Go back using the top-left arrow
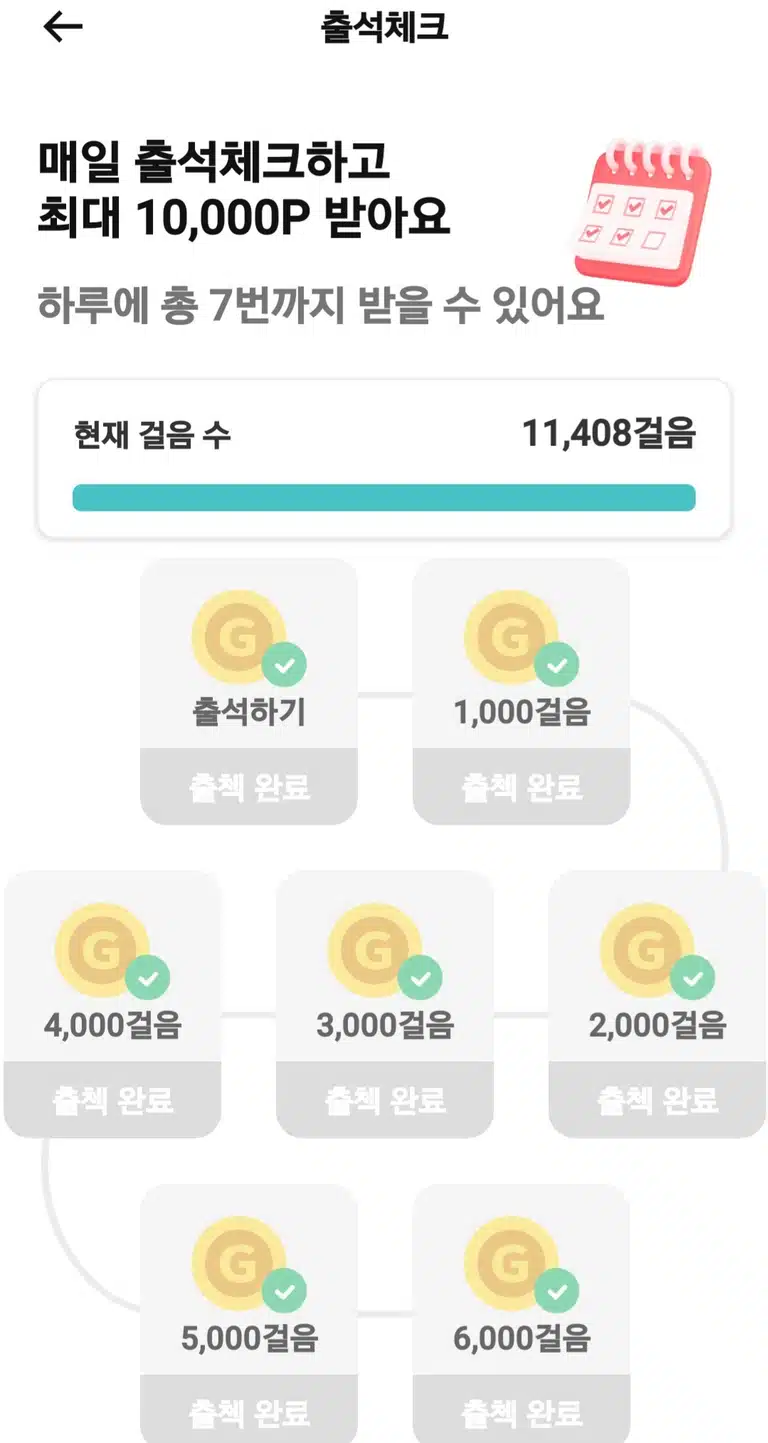 pos(62,28)
